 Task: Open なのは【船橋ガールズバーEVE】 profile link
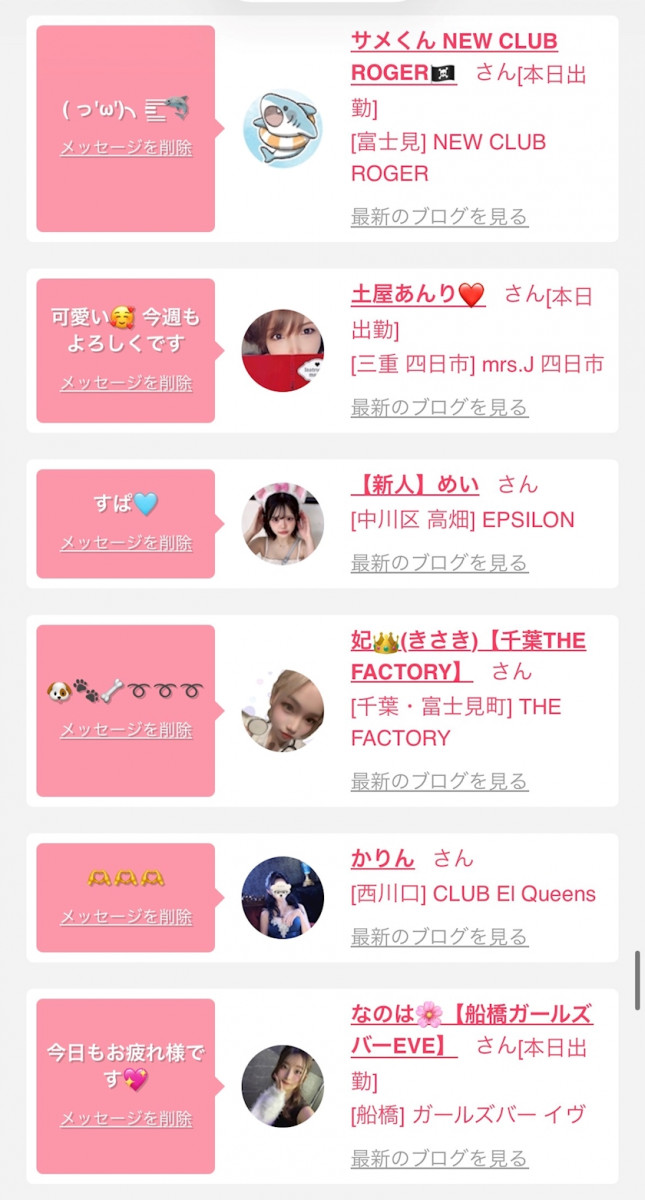point(471,1015)
